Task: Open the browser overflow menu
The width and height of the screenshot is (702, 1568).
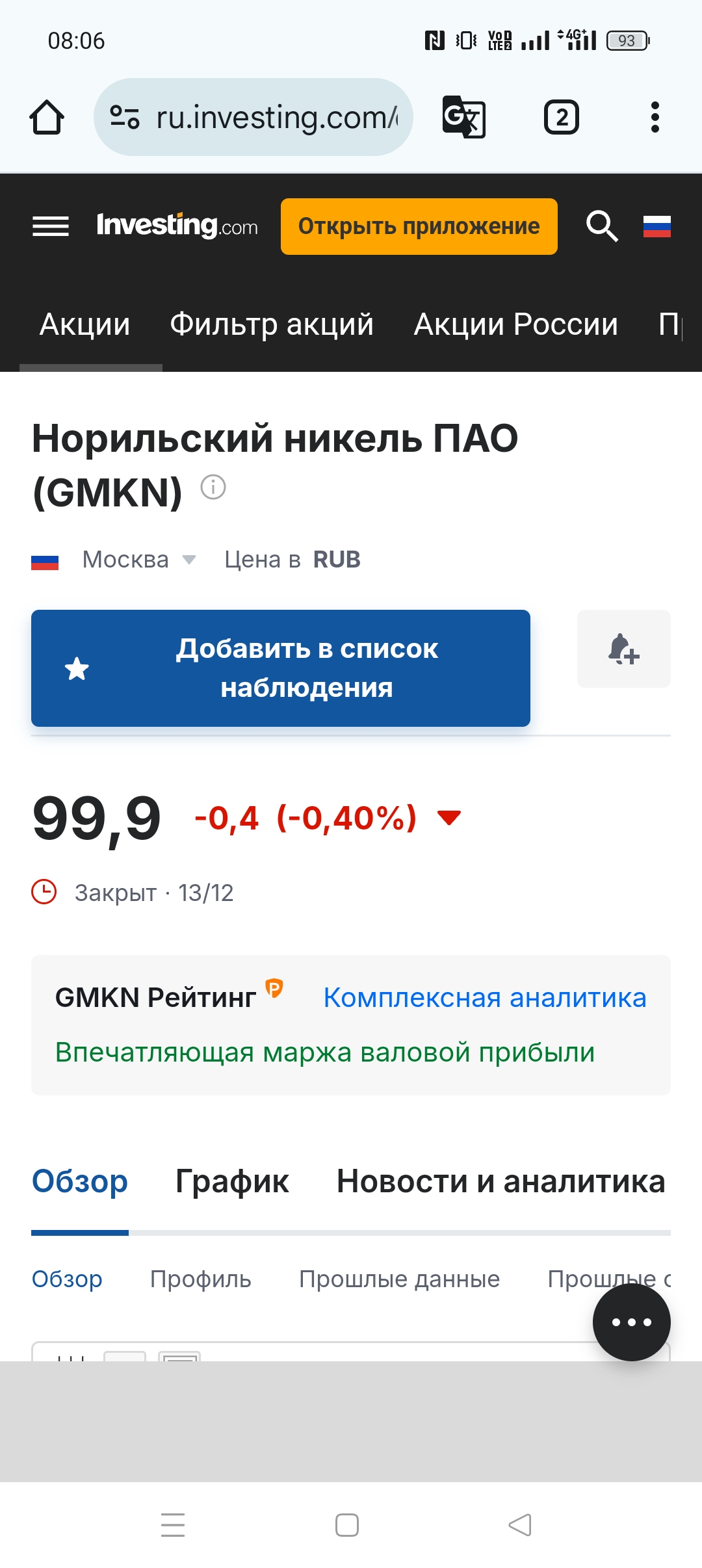Action: coord(655,118)
